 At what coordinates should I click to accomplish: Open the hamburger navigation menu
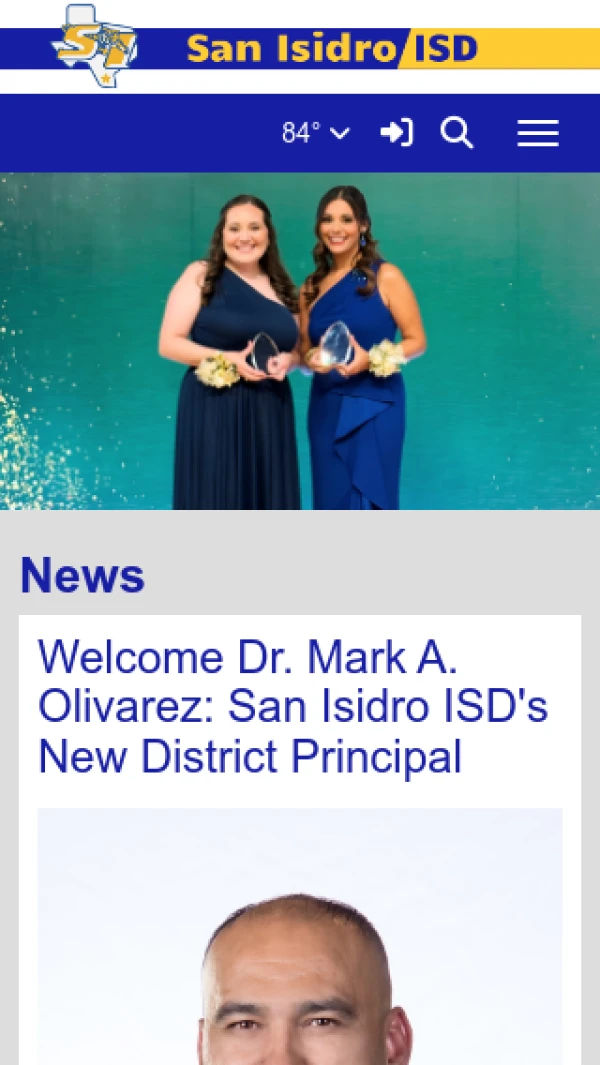(x=537, y=133)
